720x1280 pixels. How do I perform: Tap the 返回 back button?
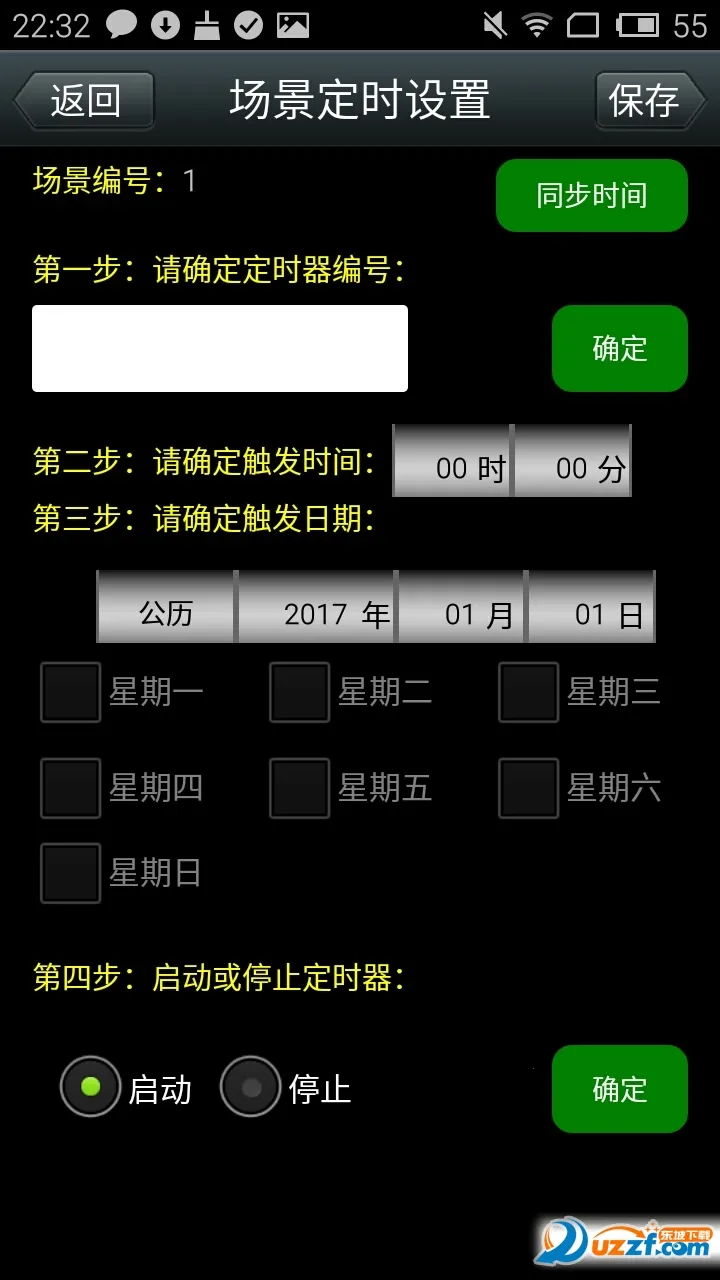pos(84,100)
